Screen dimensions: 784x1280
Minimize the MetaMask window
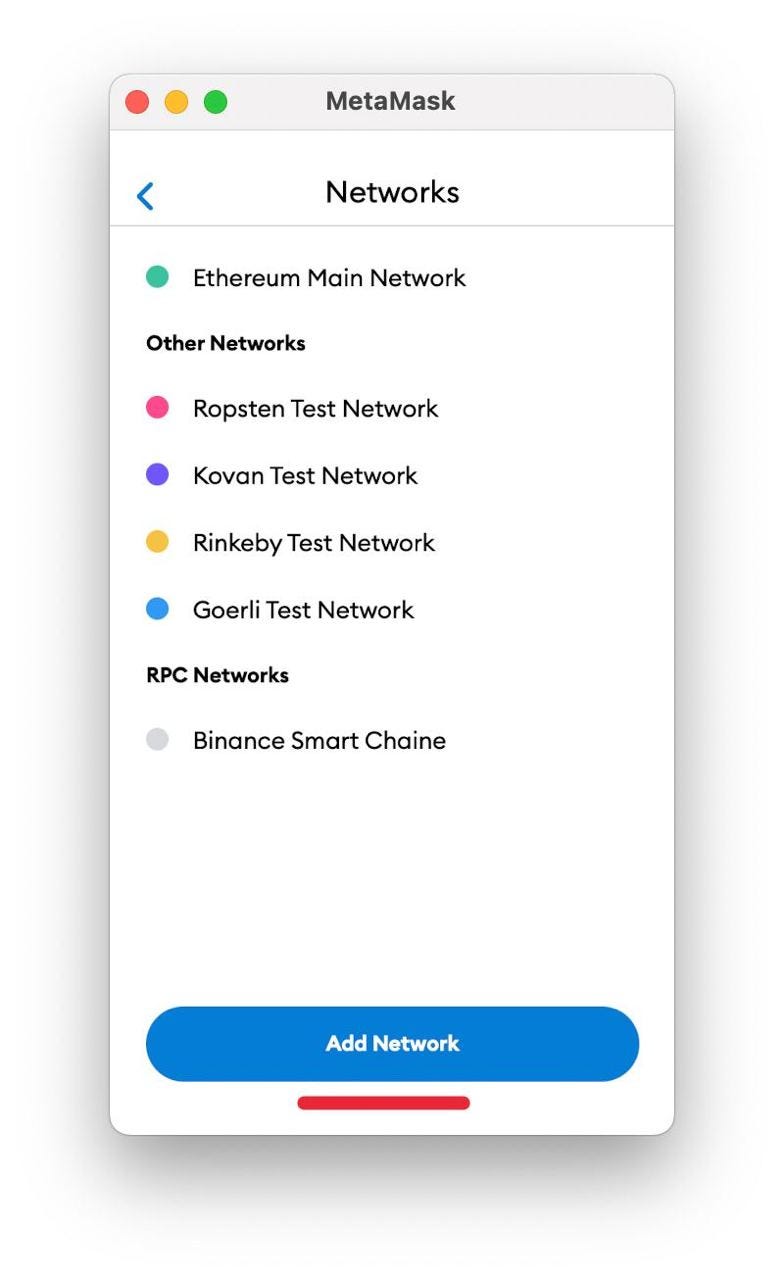(x=176, y=102)
